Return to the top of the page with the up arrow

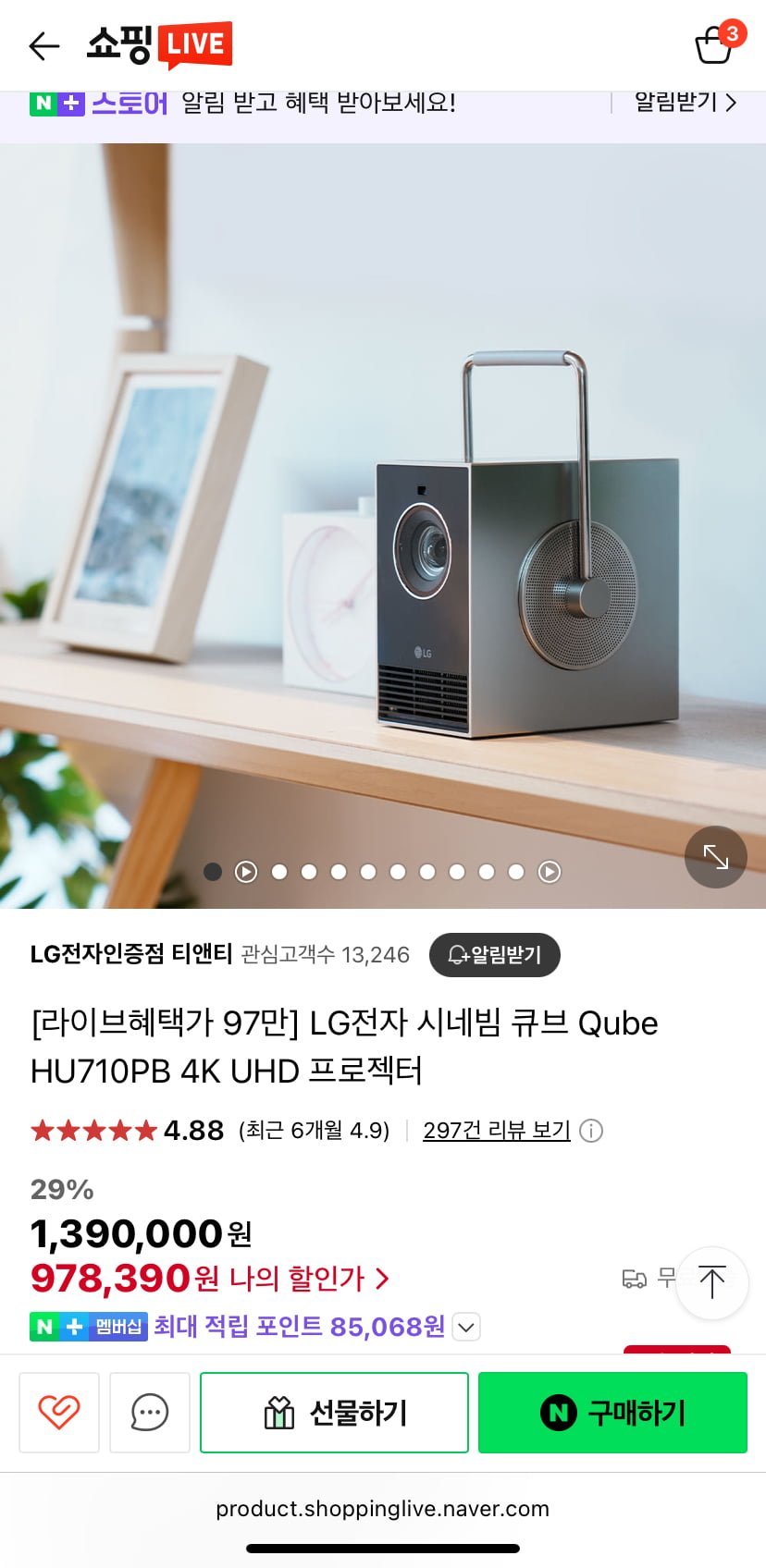click(x=711, y=1282)
